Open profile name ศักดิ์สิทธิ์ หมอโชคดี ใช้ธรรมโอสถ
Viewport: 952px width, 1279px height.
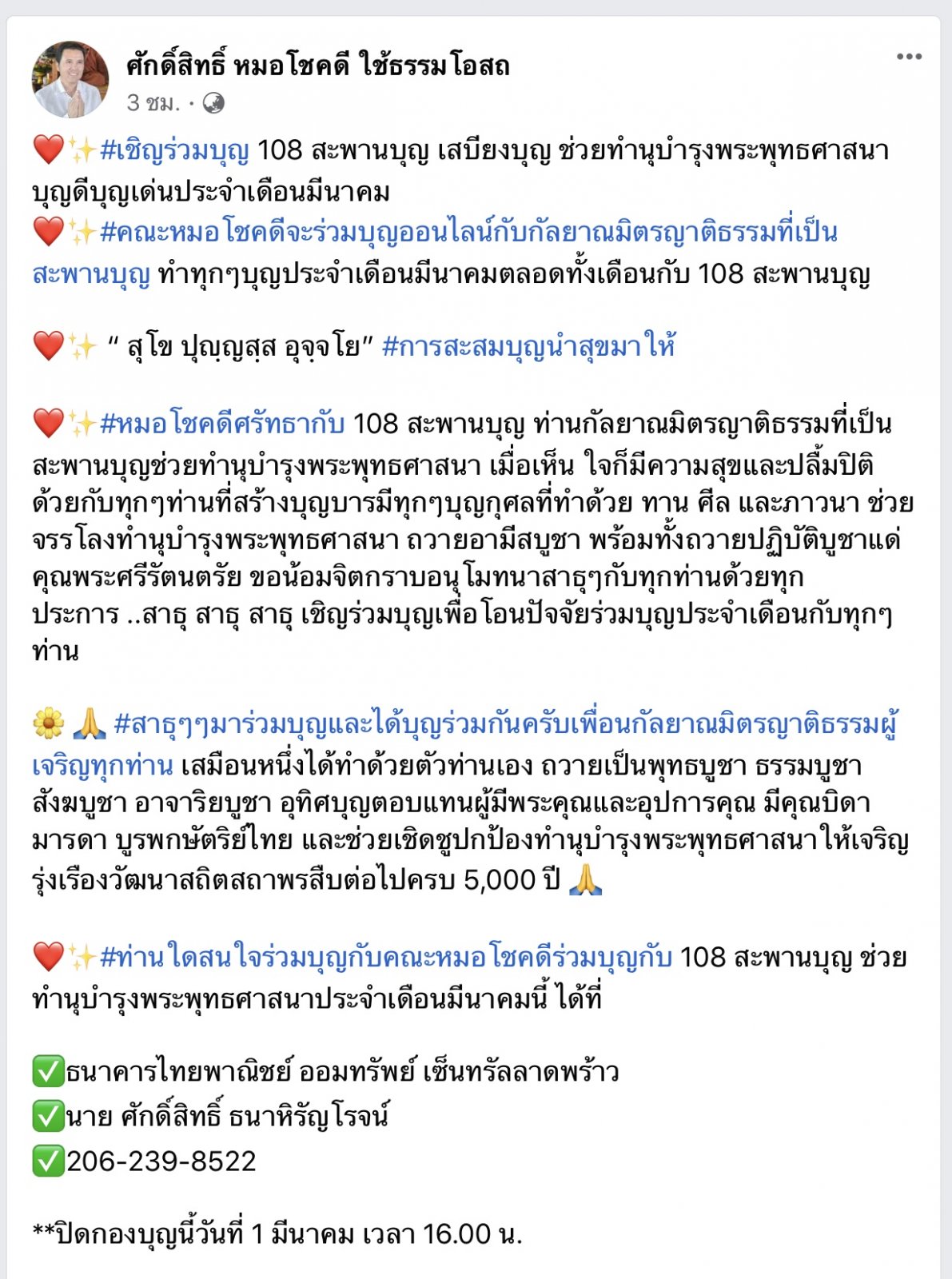318,65
